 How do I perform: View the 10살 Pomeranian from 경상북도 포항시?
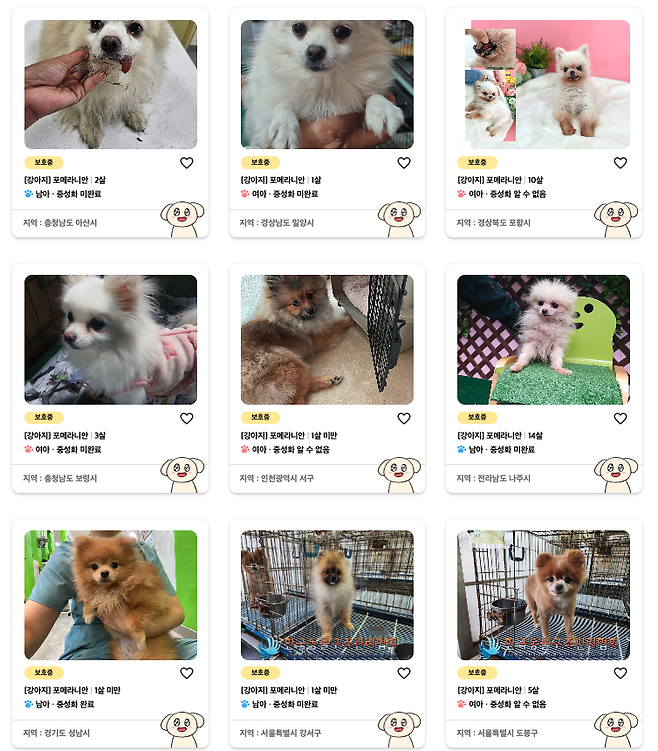tap(543, 85)
